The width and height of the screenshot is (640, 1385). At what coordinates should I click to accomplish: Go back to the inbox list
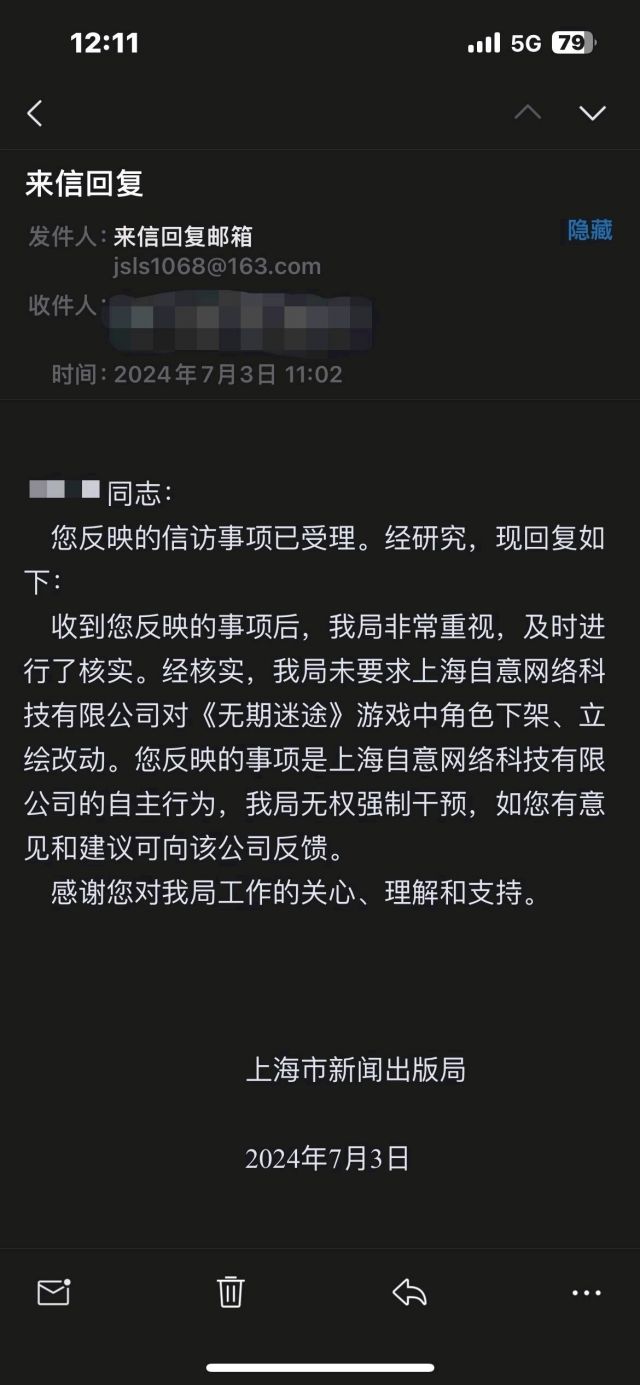(x=35, y=113)
